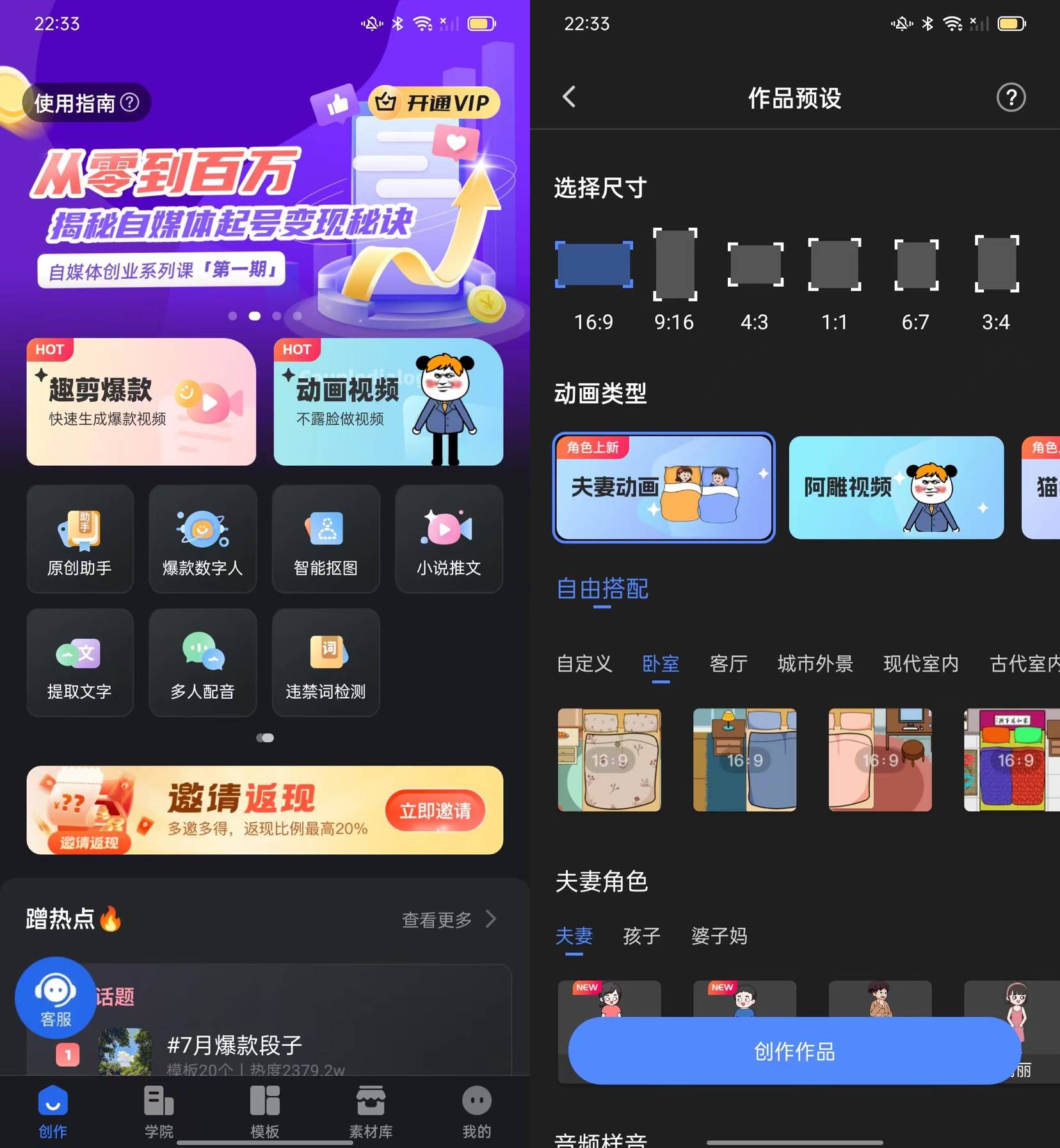
Task: Open the second bedroom 16:9 scene thumbnail
Action: click(744, 760)
